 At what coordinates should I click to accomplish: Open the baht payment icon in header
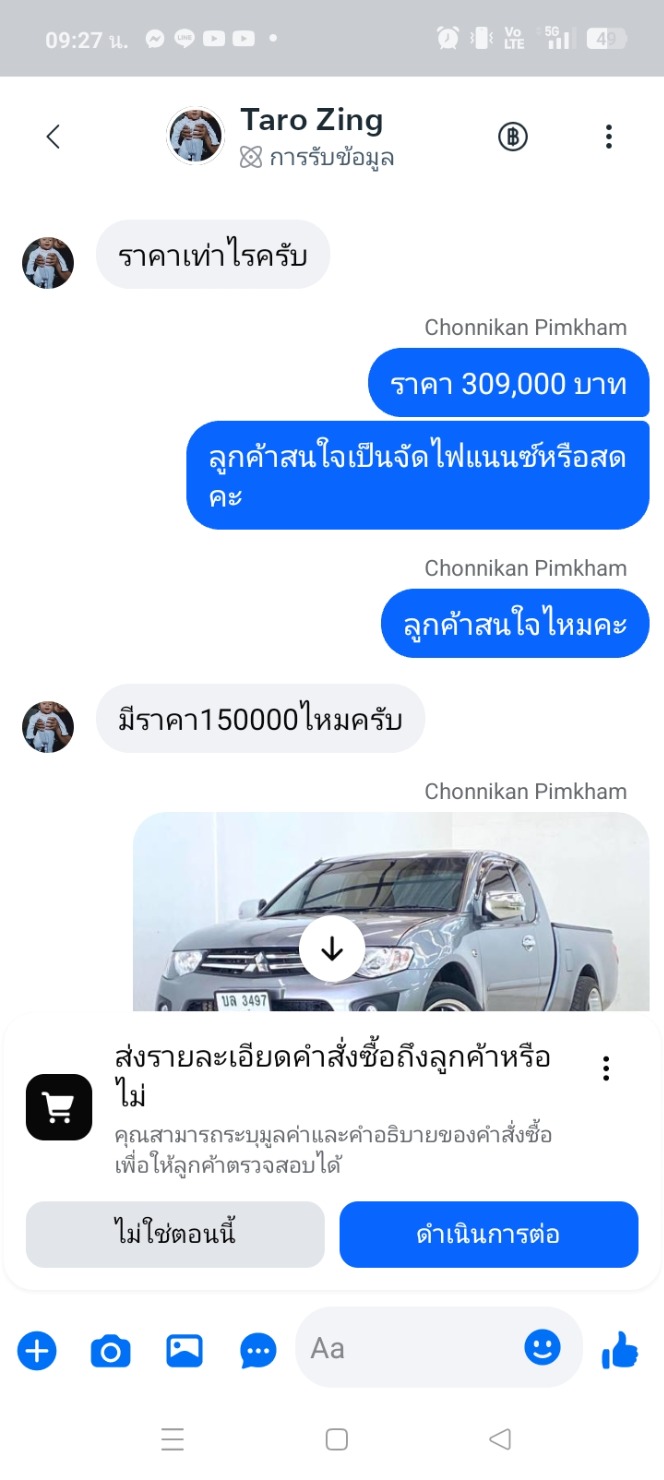[x=513, y=137]
